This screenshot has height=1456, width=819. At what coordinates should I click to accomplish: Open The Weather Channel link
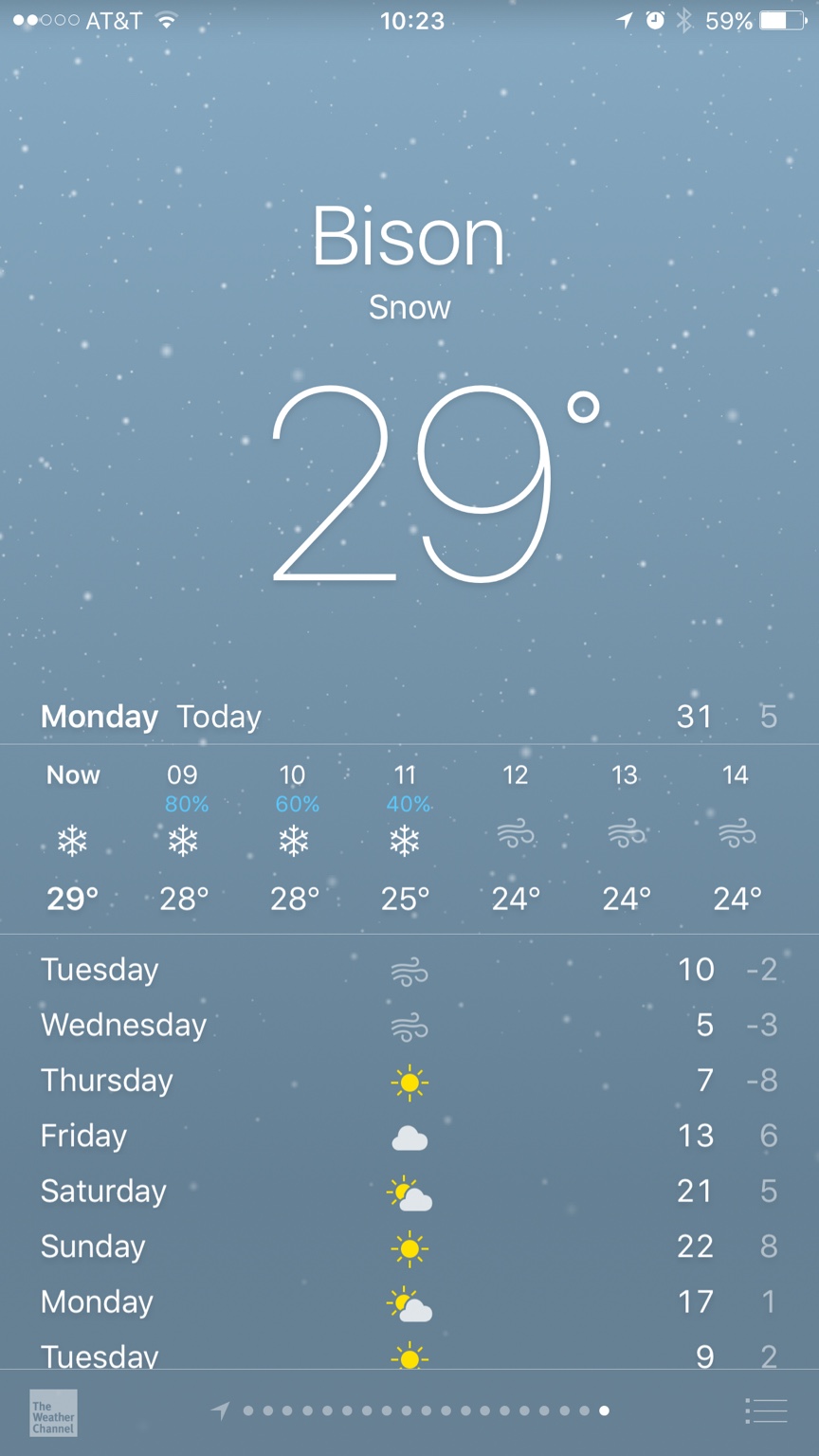pos(53,1413)
